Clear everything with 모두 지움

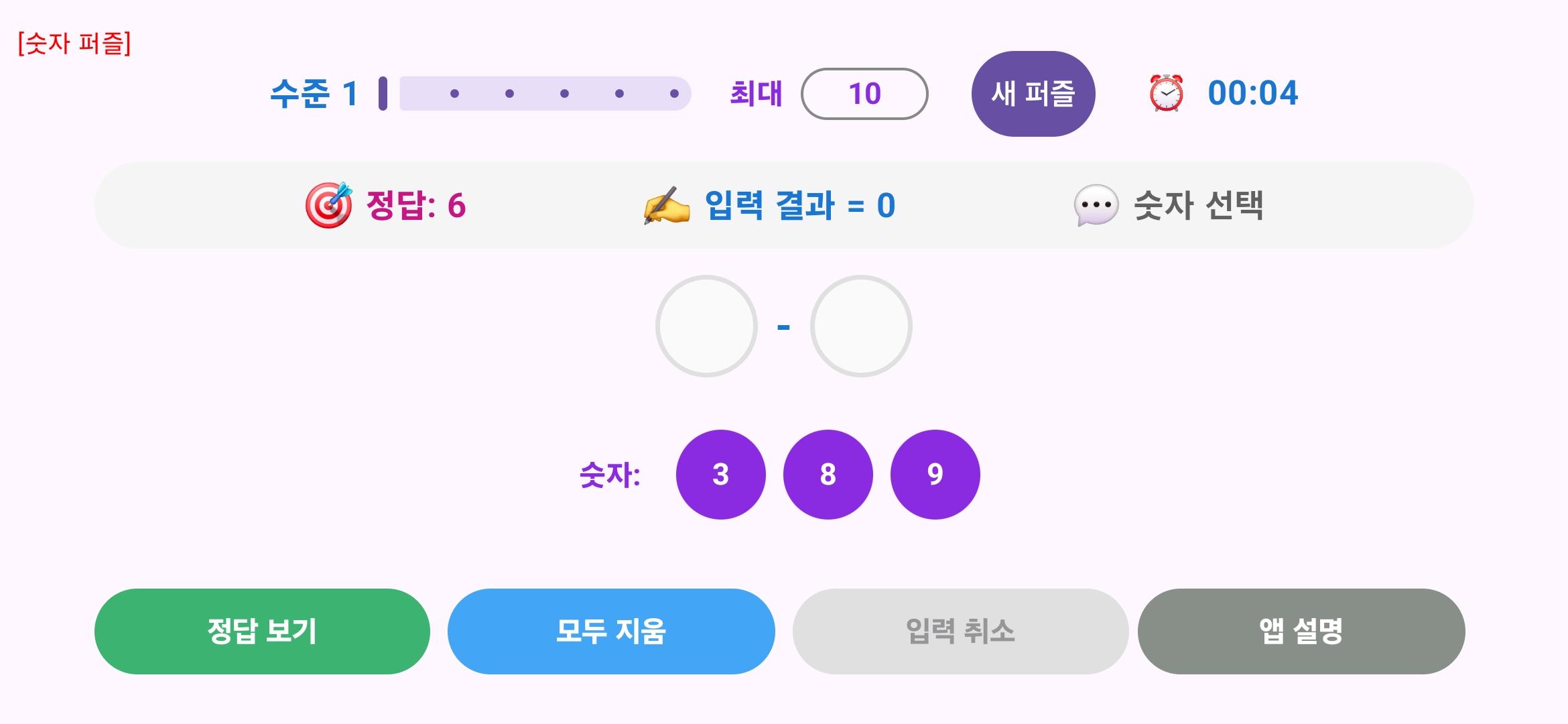click(611, 631)
